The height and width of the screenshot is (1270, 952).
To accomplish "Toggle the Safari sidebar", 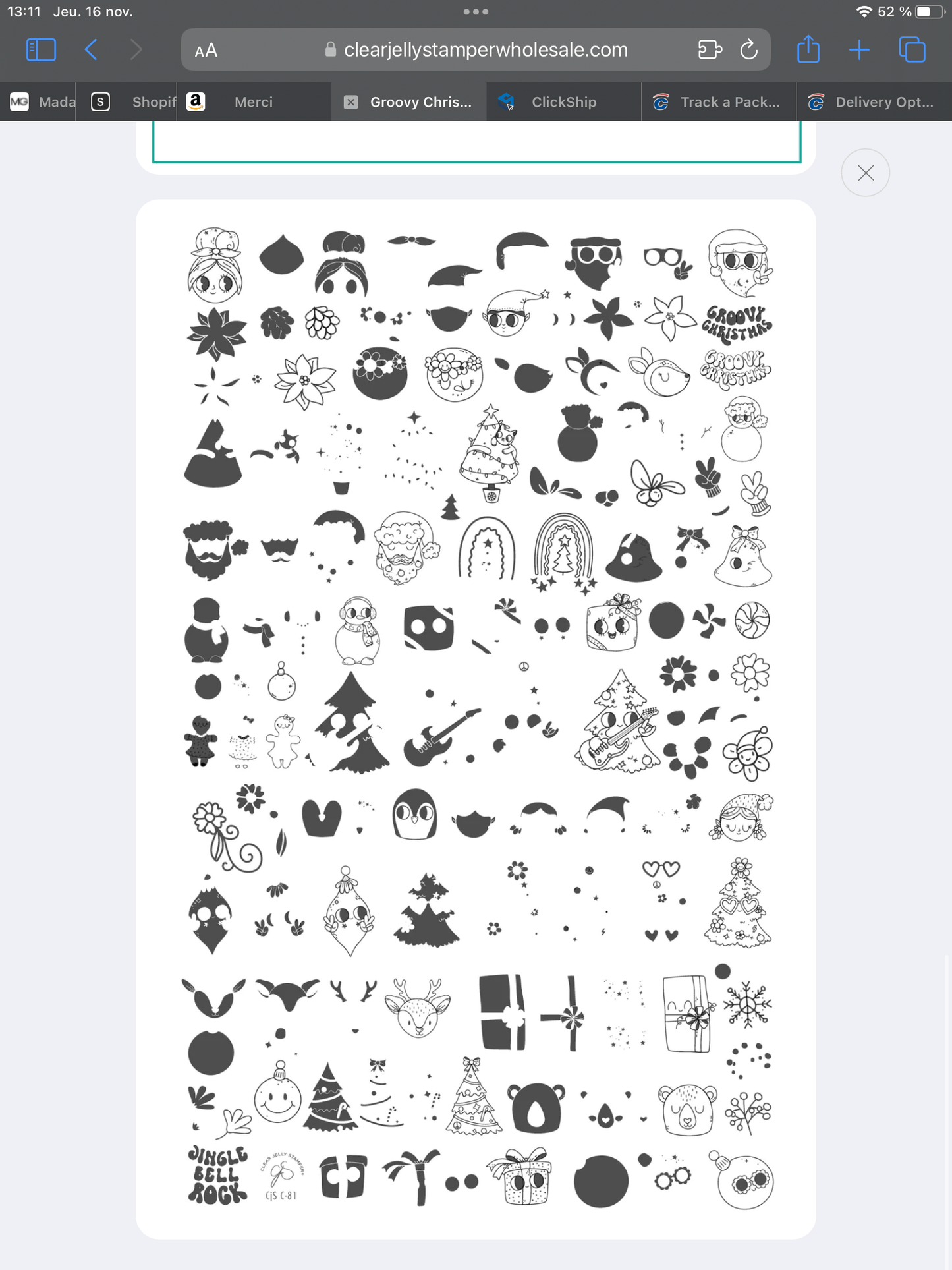I will [x=41, y=50].
